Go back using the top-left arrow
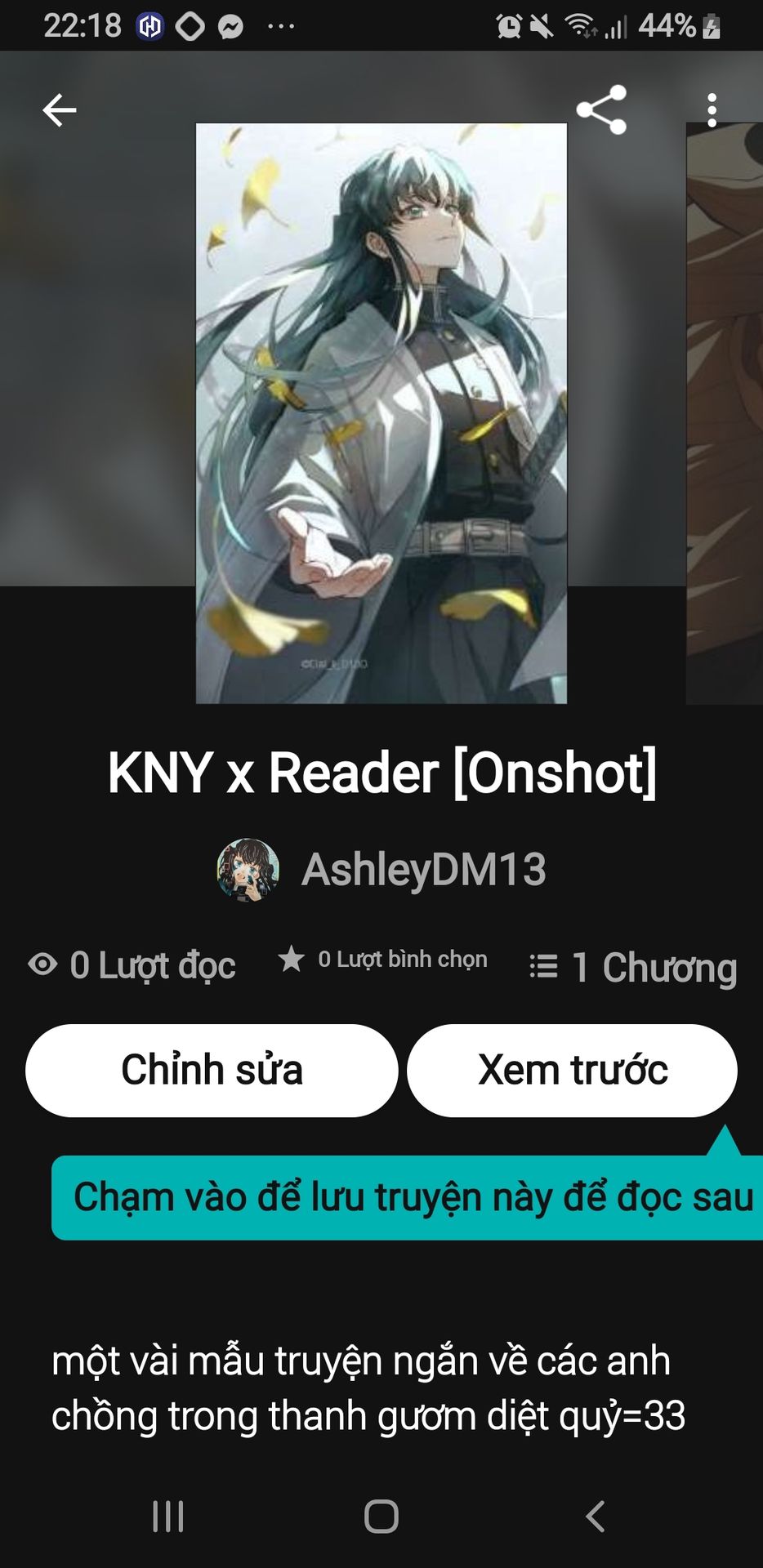This screenshot has height=1568, width=763. pos(60,110)
